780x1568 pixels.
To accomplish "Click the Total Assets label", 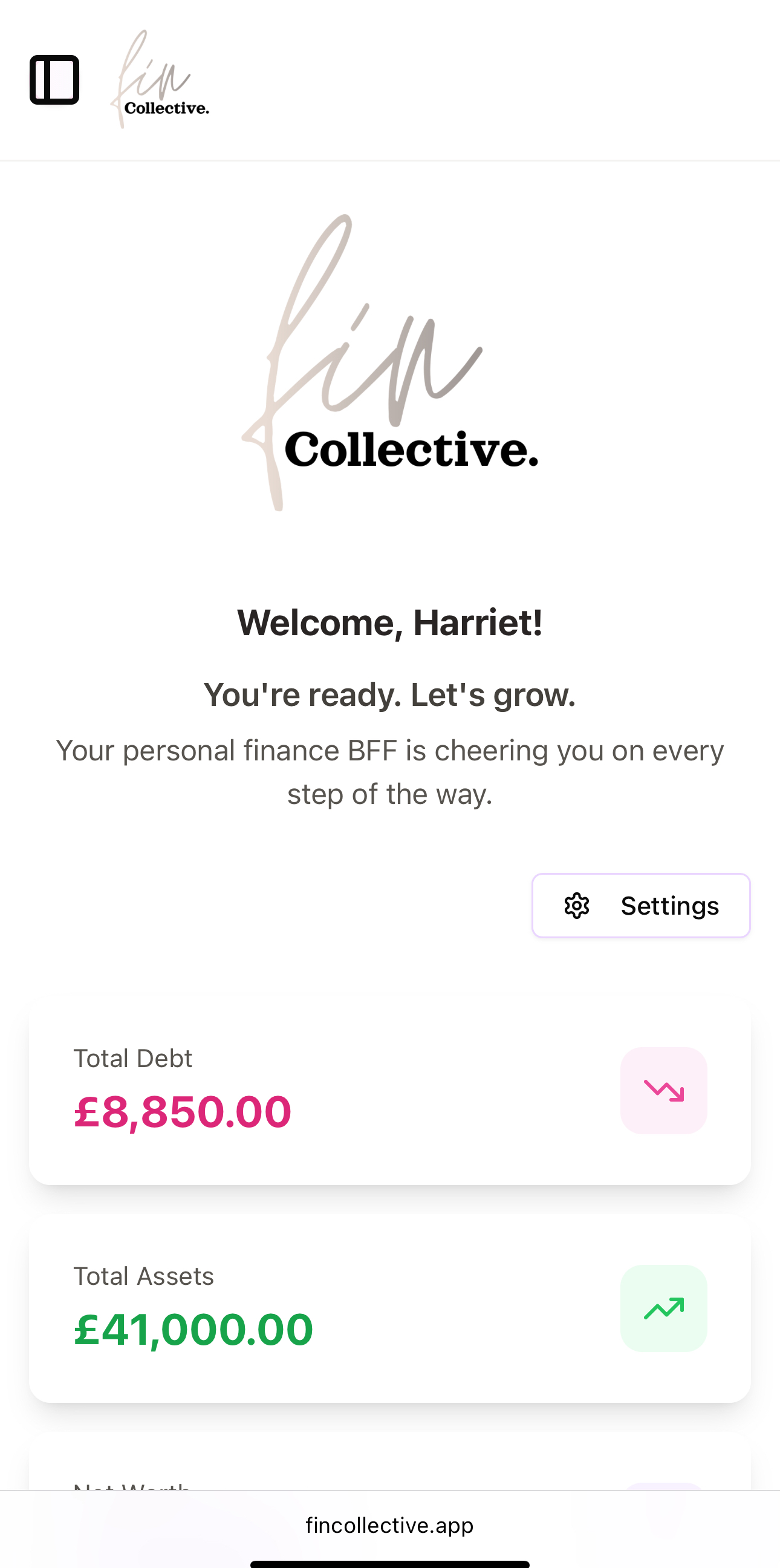I will point(144,1275).
